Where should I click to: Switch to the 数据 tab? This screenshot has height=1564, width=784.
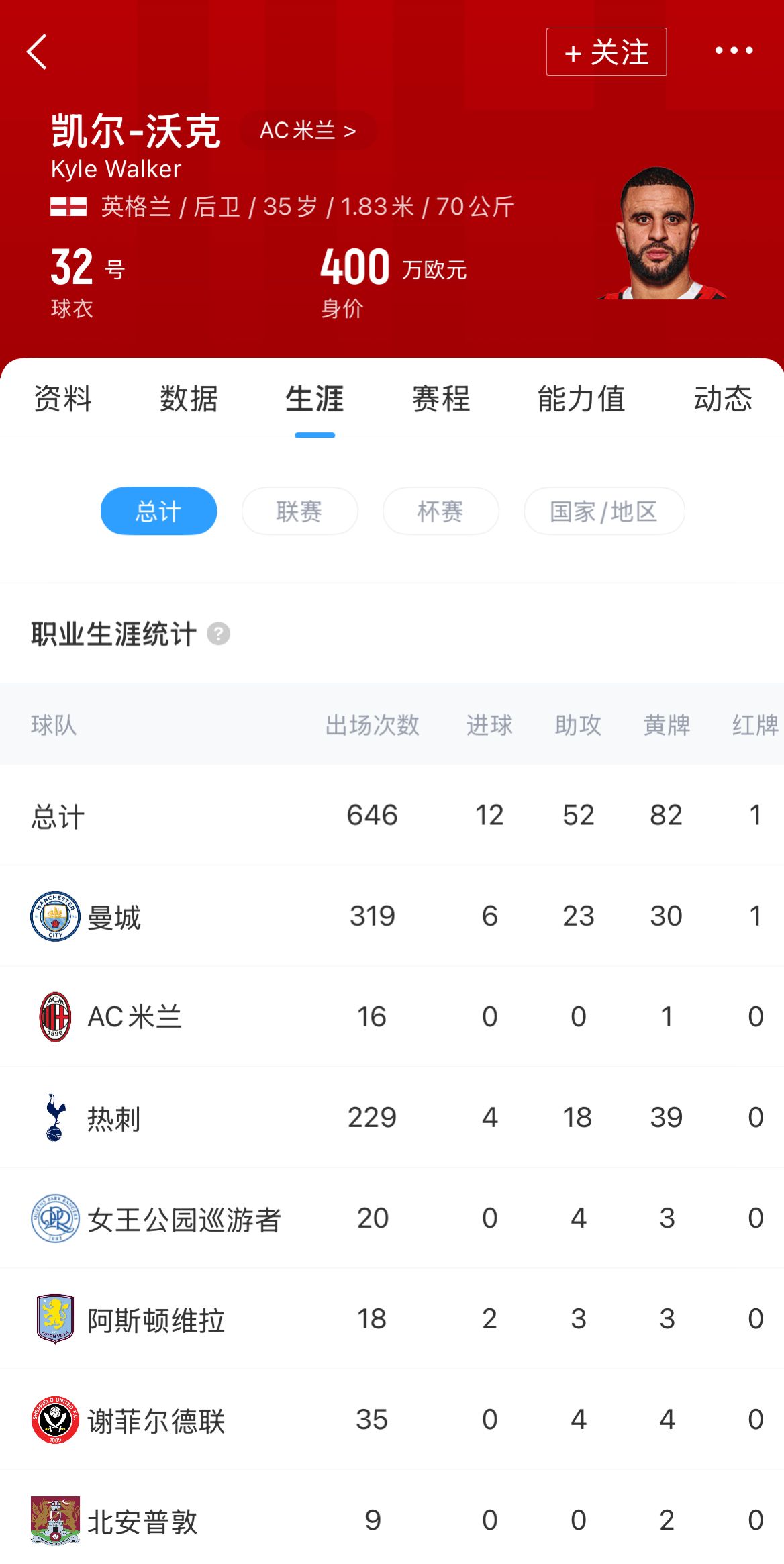(189, 399)
